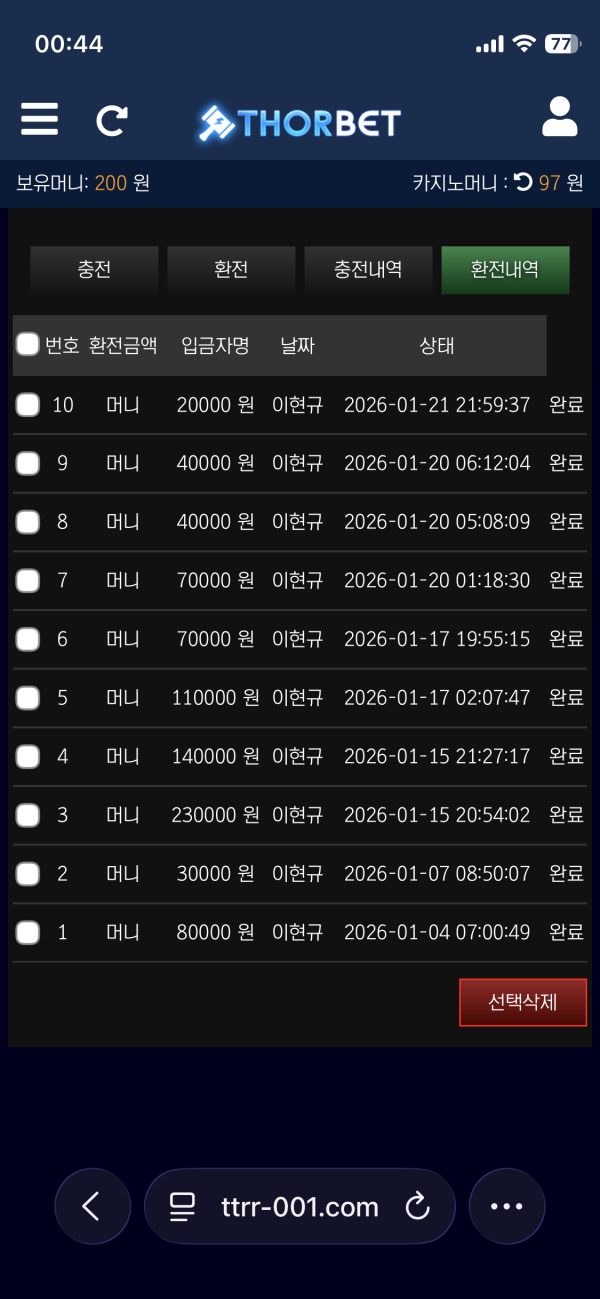Viewport: 600px width, 1299px height.
Task: Go back in the browser
Action: coord(92,1206)
